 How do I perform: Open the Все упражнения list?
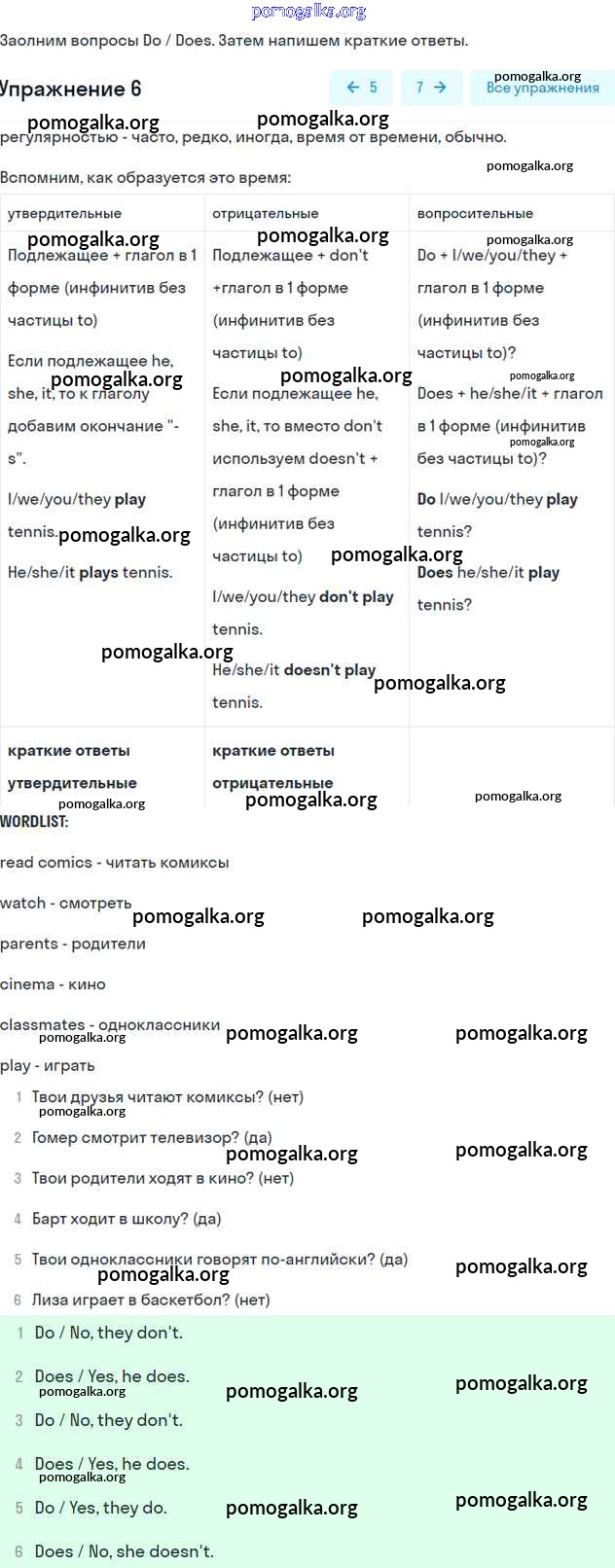542,89
